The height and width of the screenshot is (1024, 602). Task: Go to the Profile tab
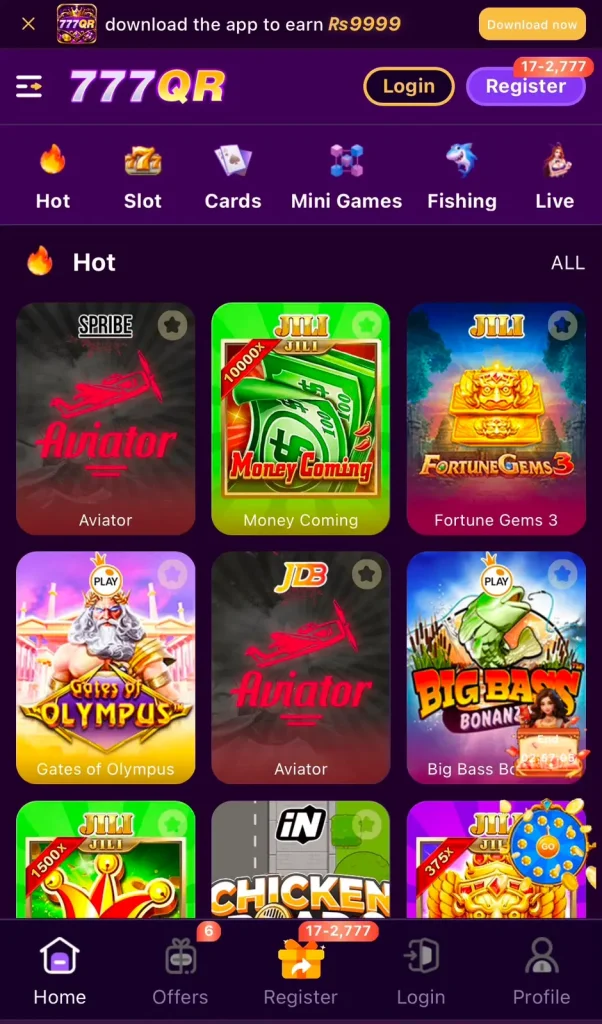541,971
